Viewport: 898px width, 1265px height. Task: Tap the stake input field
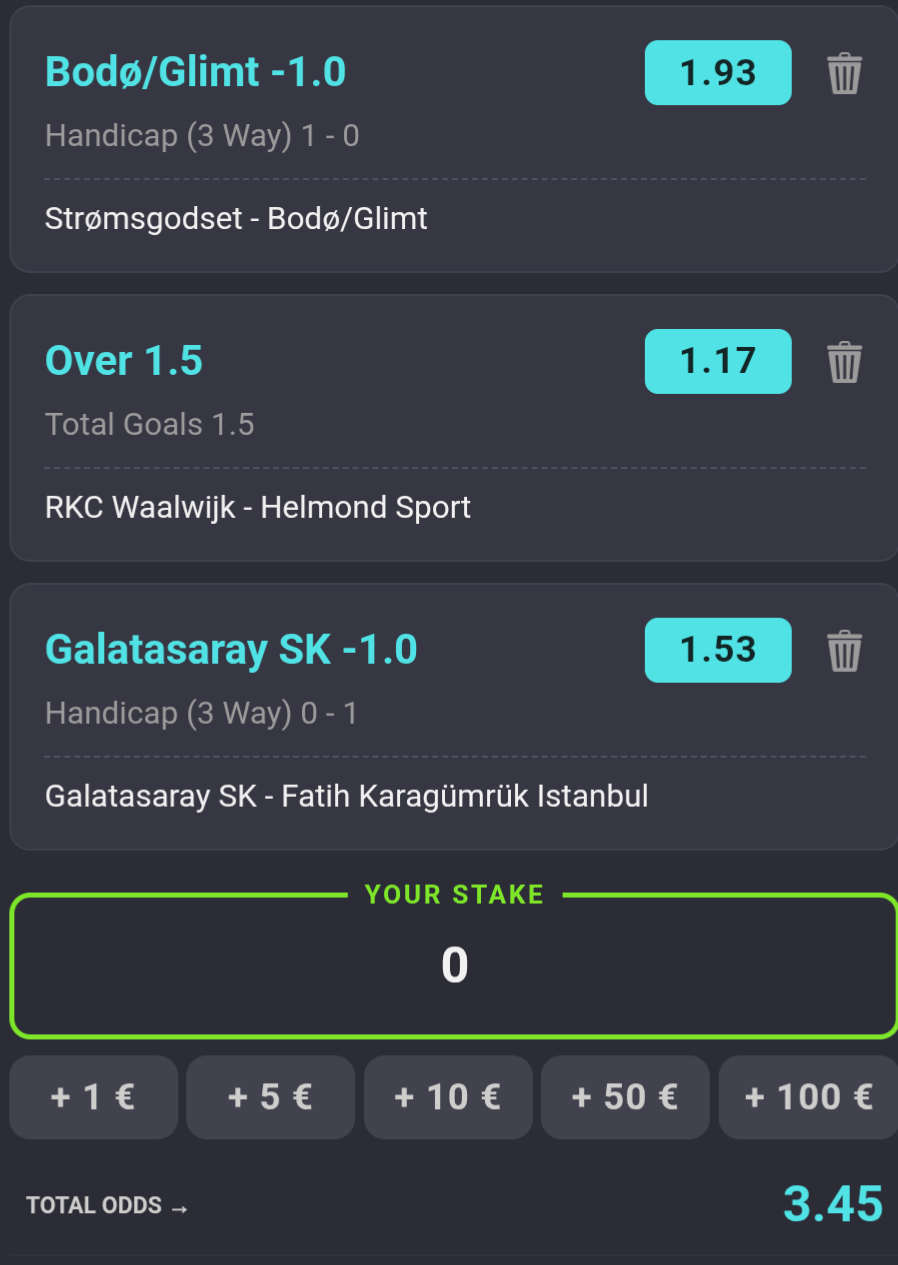454,966
